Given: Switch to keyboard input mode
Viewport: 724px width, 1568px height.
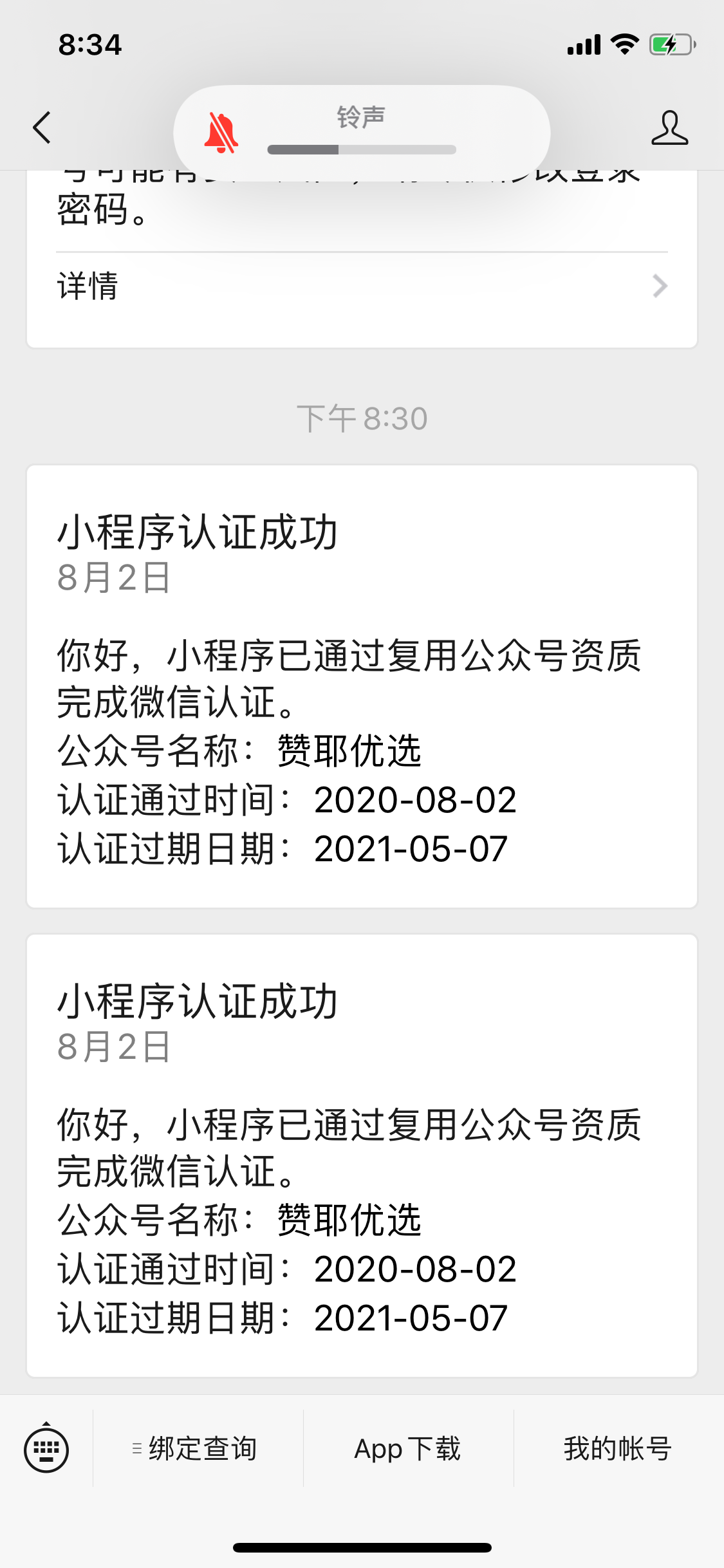Looking at the screenshot, I should pos(46,1450).
